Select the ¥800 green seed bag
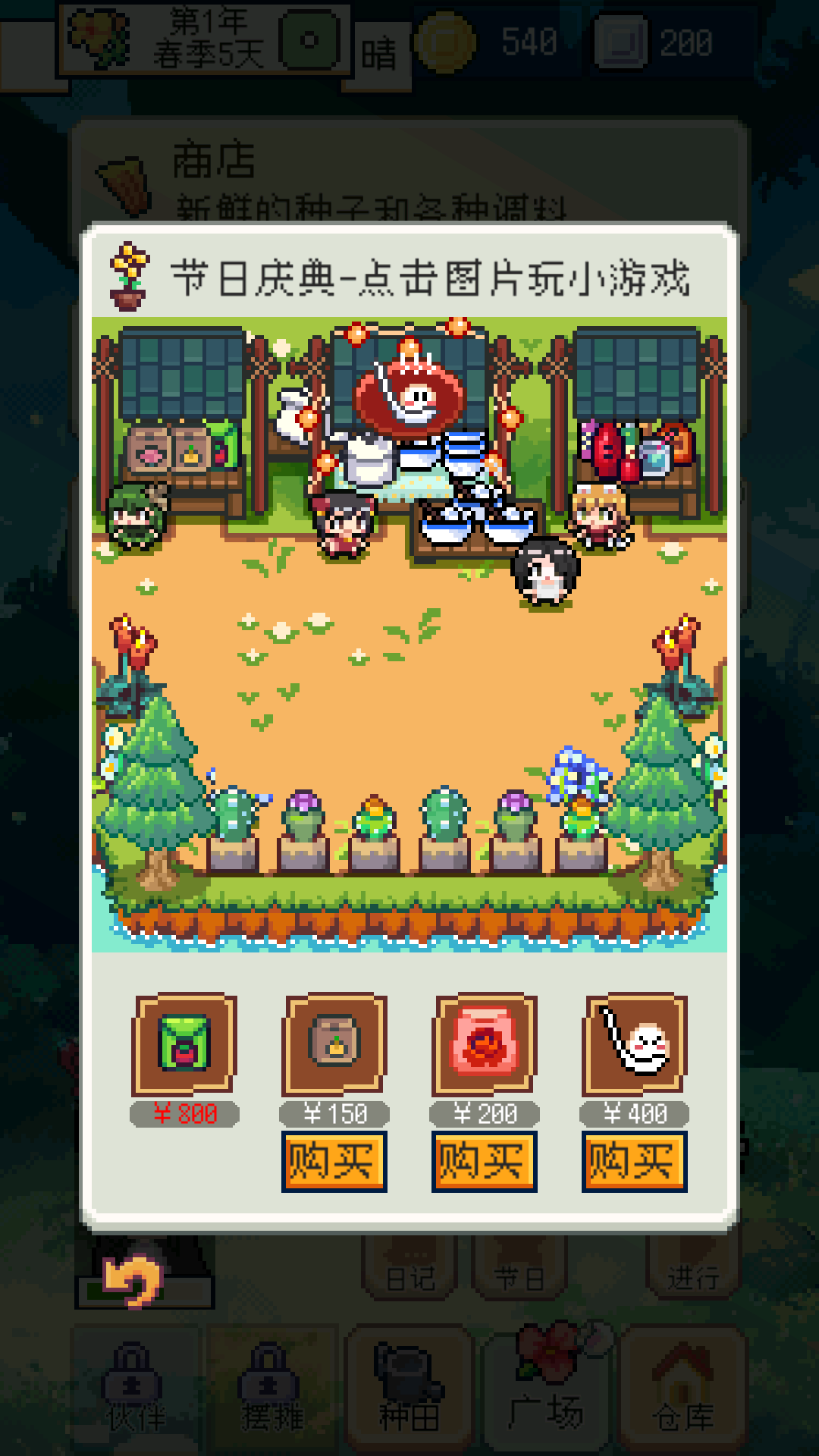Viewport: 819px width, 1456px height. coord(184,1046)
